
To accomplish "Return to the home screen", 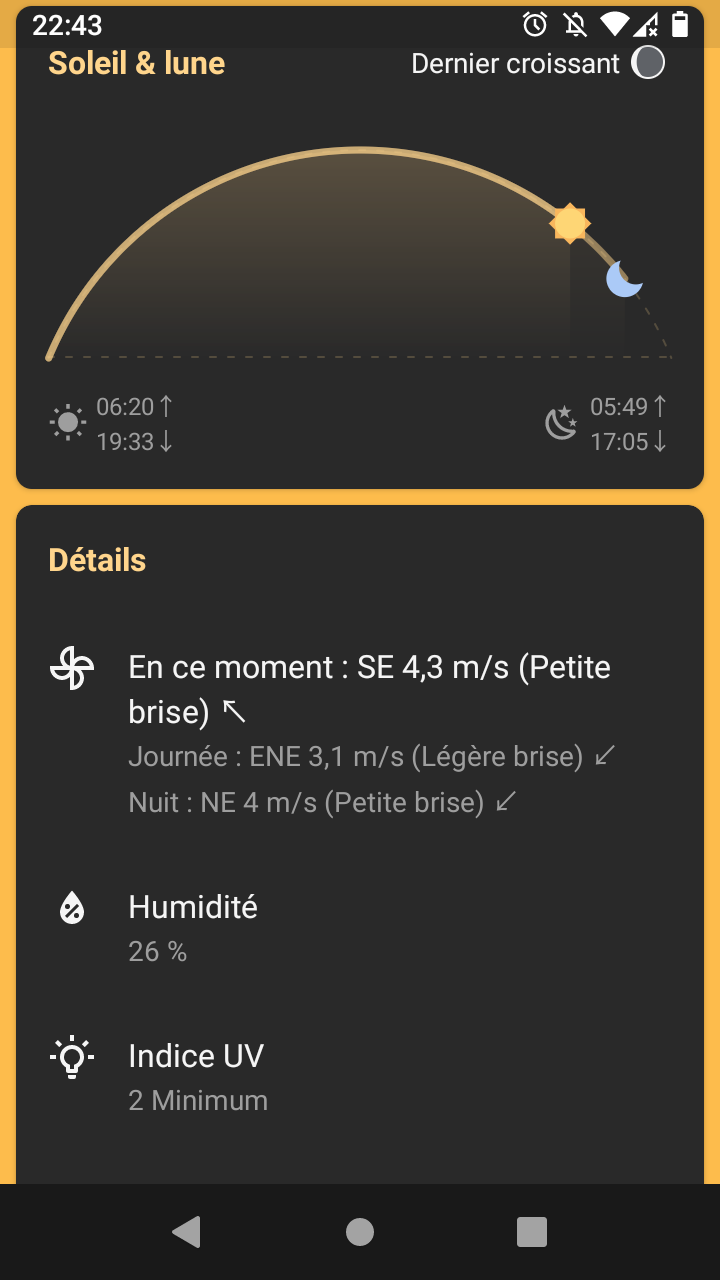I will pyautogui.click(x=360, y=1232).
